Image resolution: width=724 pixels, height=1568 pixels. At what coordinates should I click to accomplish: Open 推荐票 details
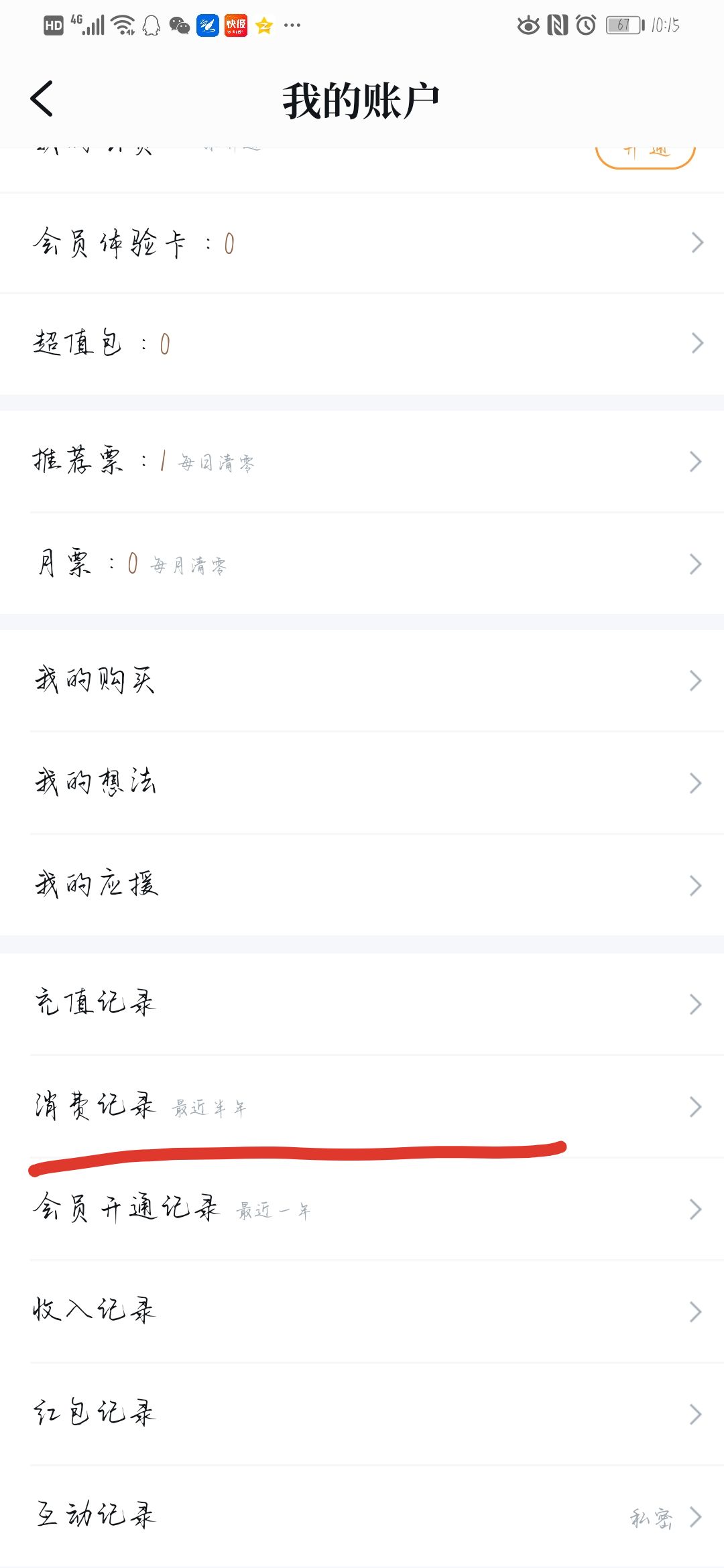click(x=362, y=462)
